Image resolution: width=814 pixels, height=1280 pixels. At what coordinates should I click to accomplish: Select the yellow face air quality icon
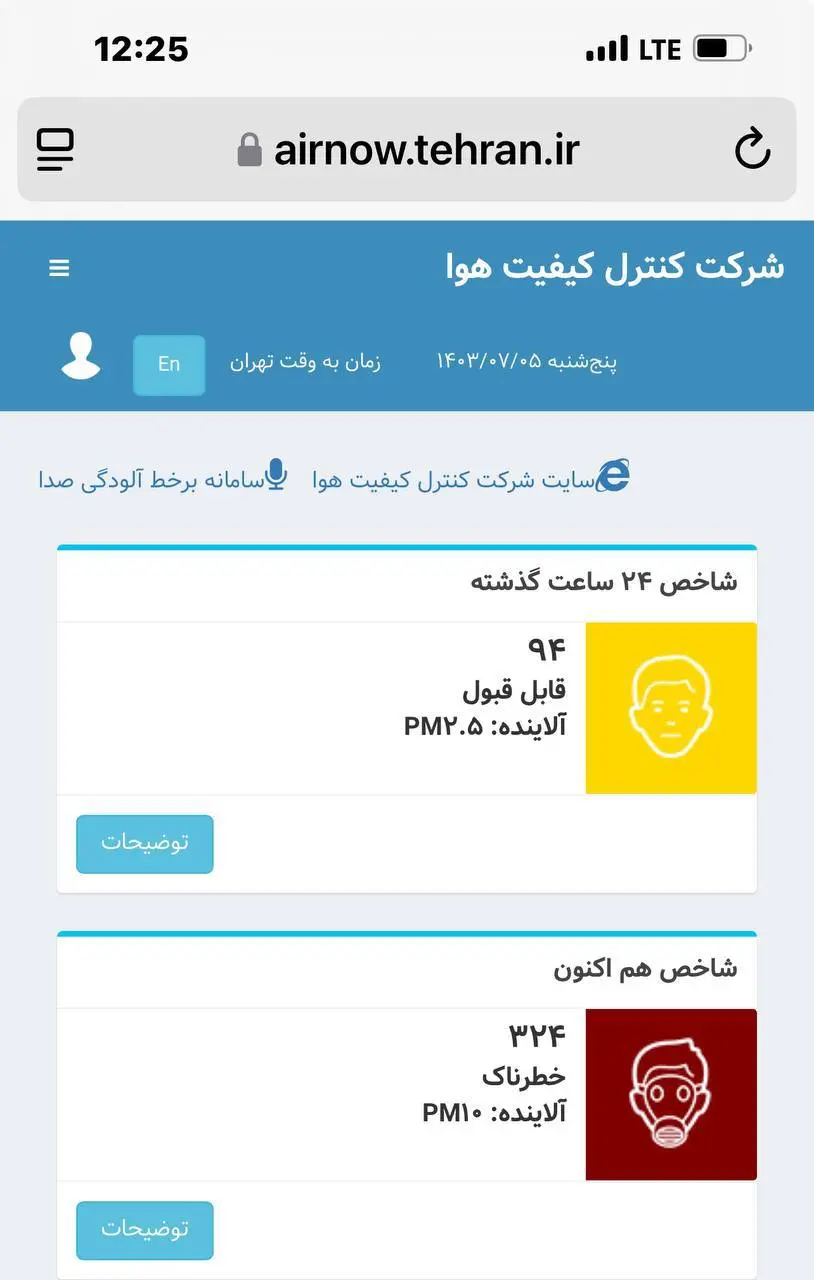671,707
